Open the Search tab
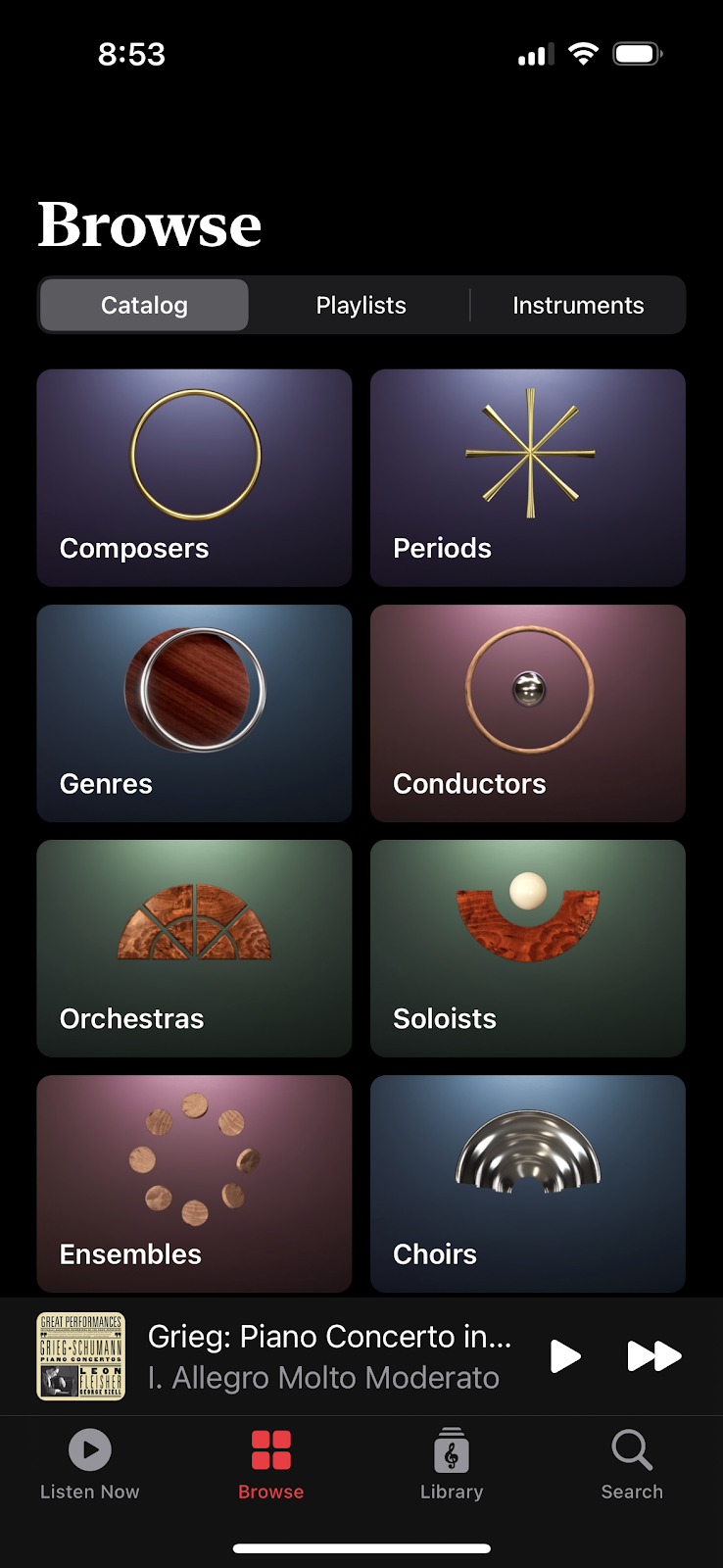Image resolution: width=723 pixels, height=1568 pixels. point(632,1464)
